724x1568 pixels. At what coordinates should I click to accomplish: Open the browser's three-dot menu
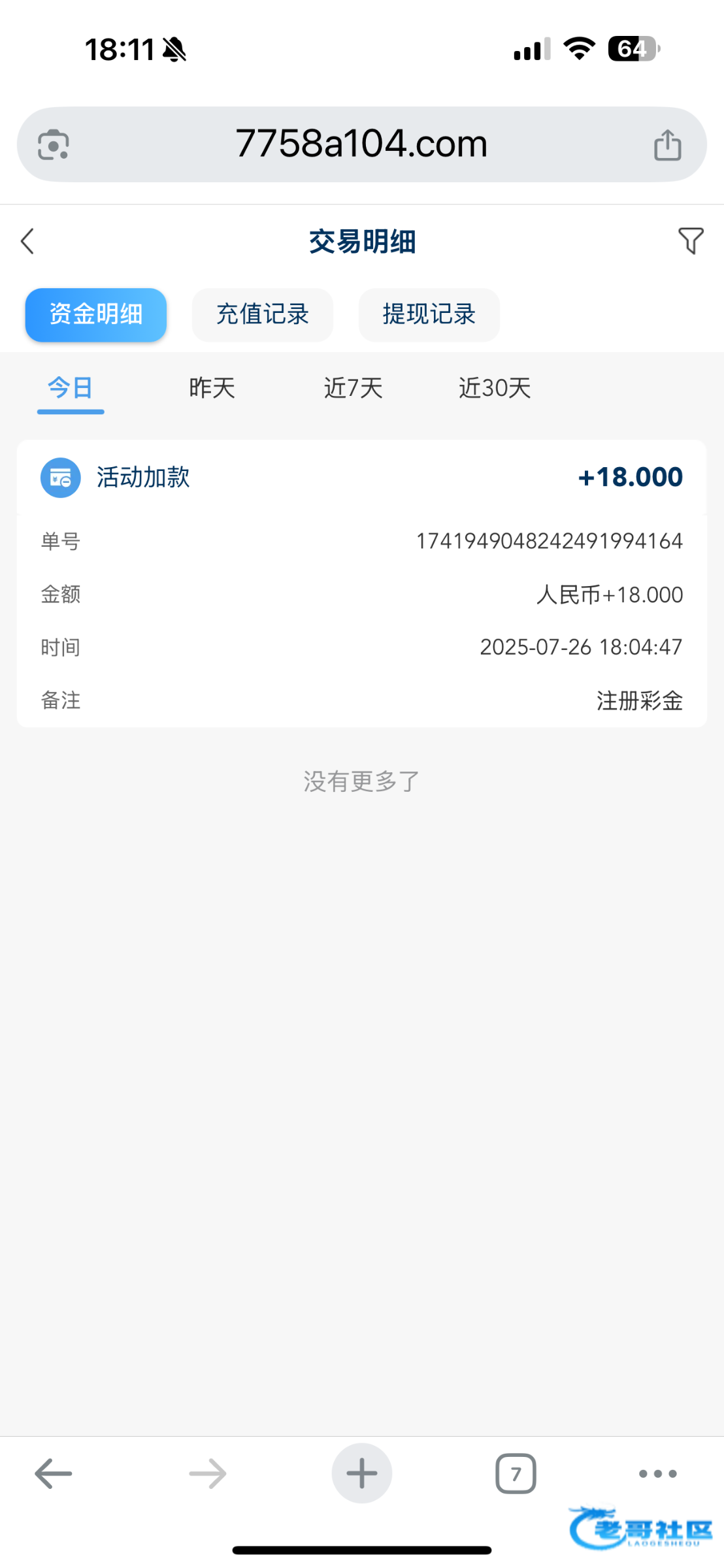(658, 1473)
